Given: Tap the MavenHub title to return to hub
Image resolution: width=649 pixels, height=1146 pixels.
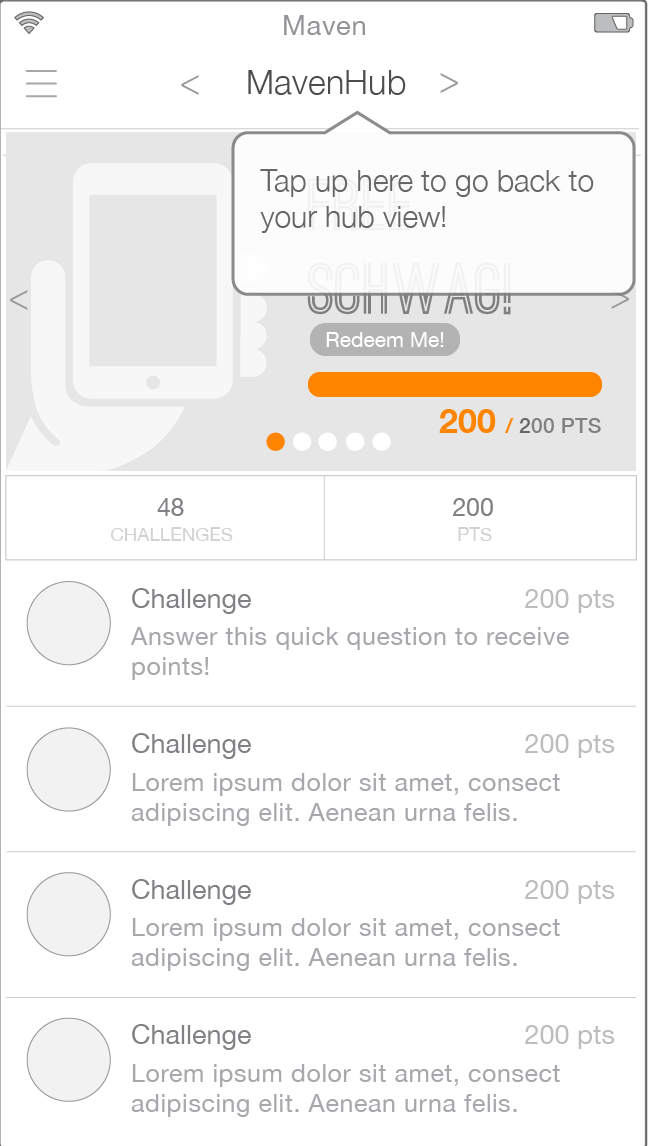Looking at the screenshot, I should click(326, 84).
